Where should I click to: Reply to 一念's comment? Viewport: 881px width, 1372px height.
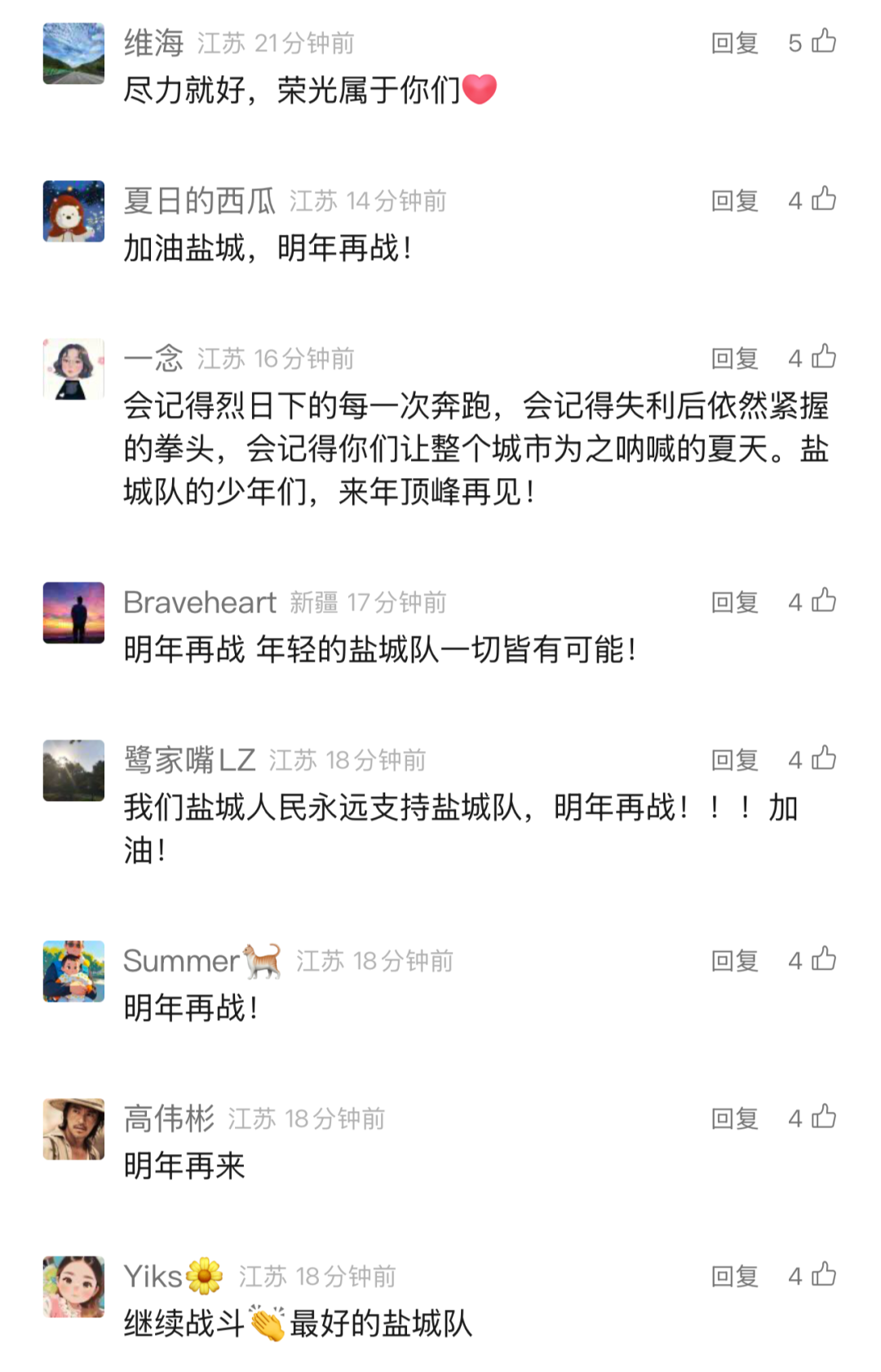point(734,358)
